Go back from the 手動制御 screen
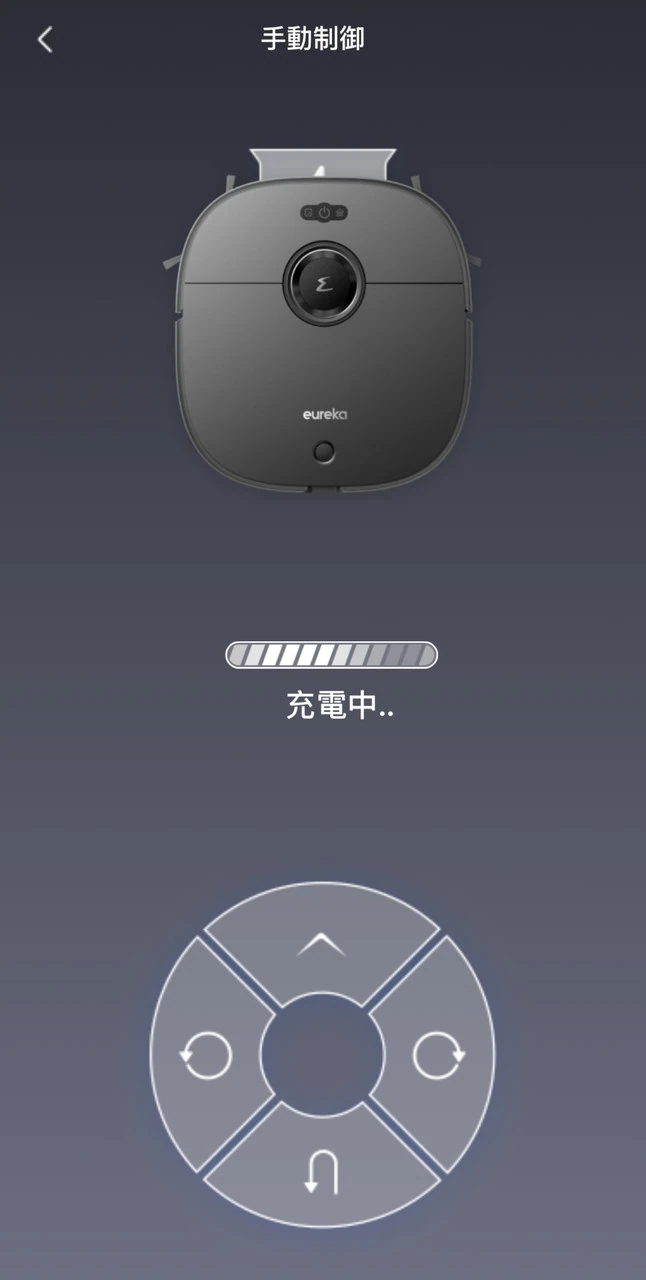 pyautogui.click(x=44, y=40)
